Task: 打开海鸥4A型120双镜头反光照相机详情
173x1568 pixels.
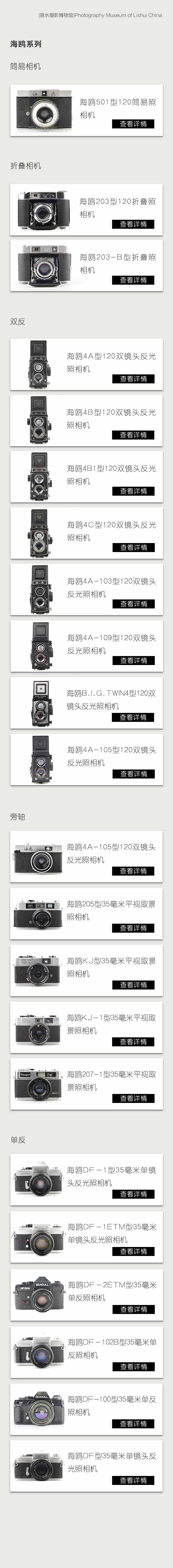Action: pyautogui.click(x=133, y=379)
